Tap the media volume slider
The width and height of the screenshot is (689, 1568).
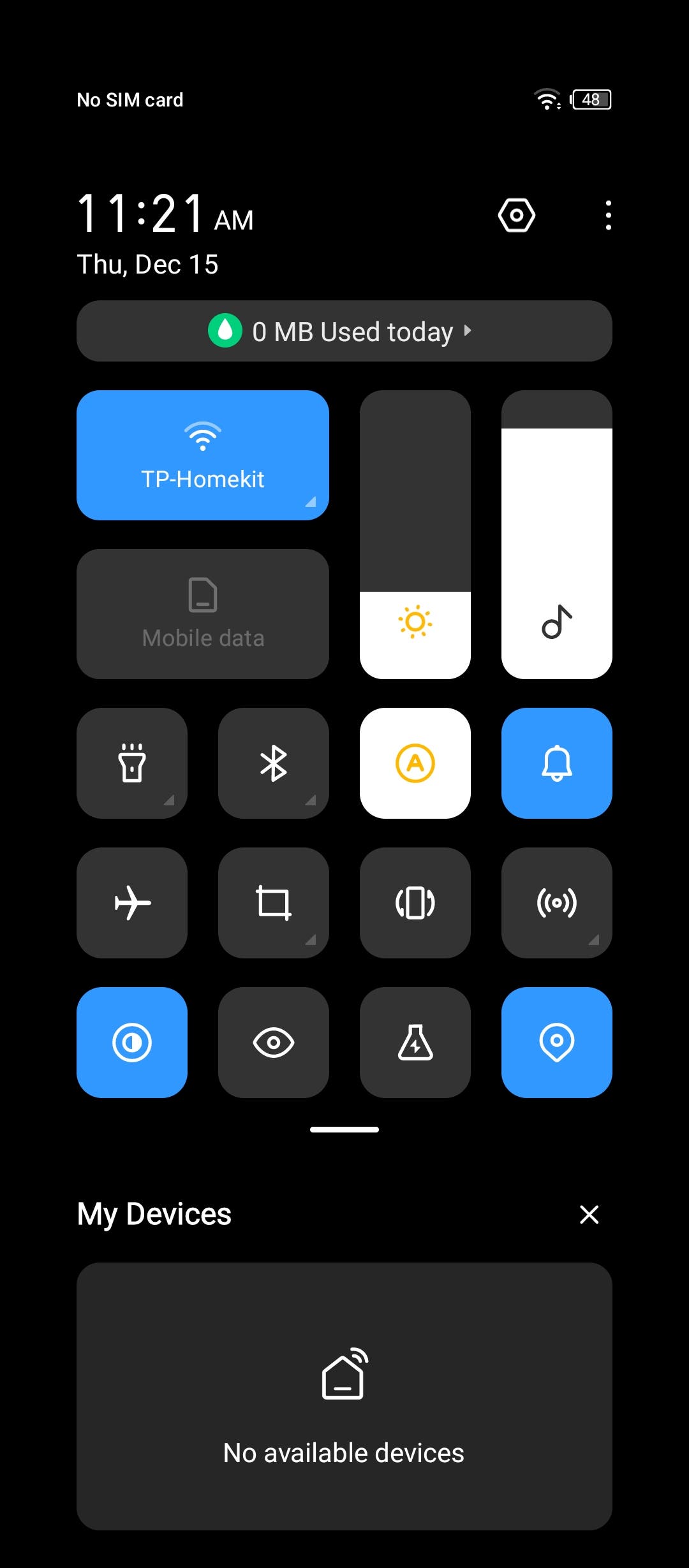tap(557, 534)
